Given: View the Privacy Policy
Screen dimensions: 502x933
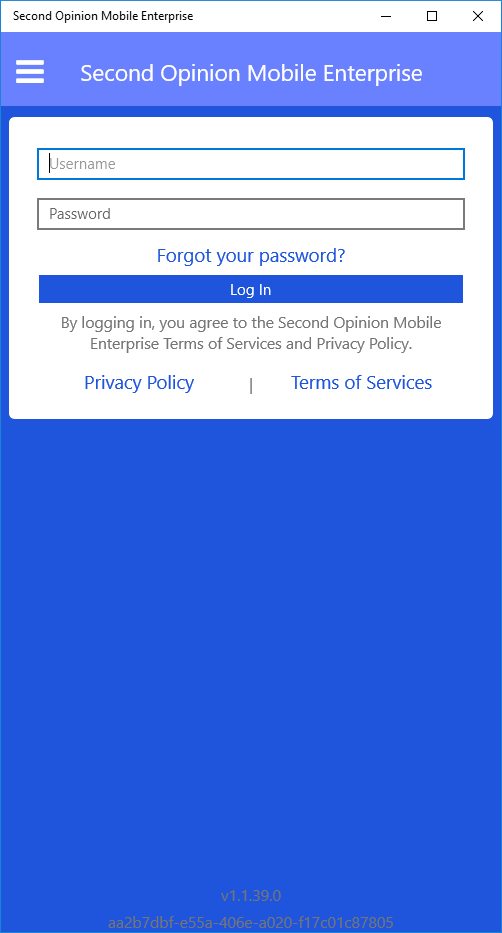Looking at the screenshot, I should tap(139, 383).
